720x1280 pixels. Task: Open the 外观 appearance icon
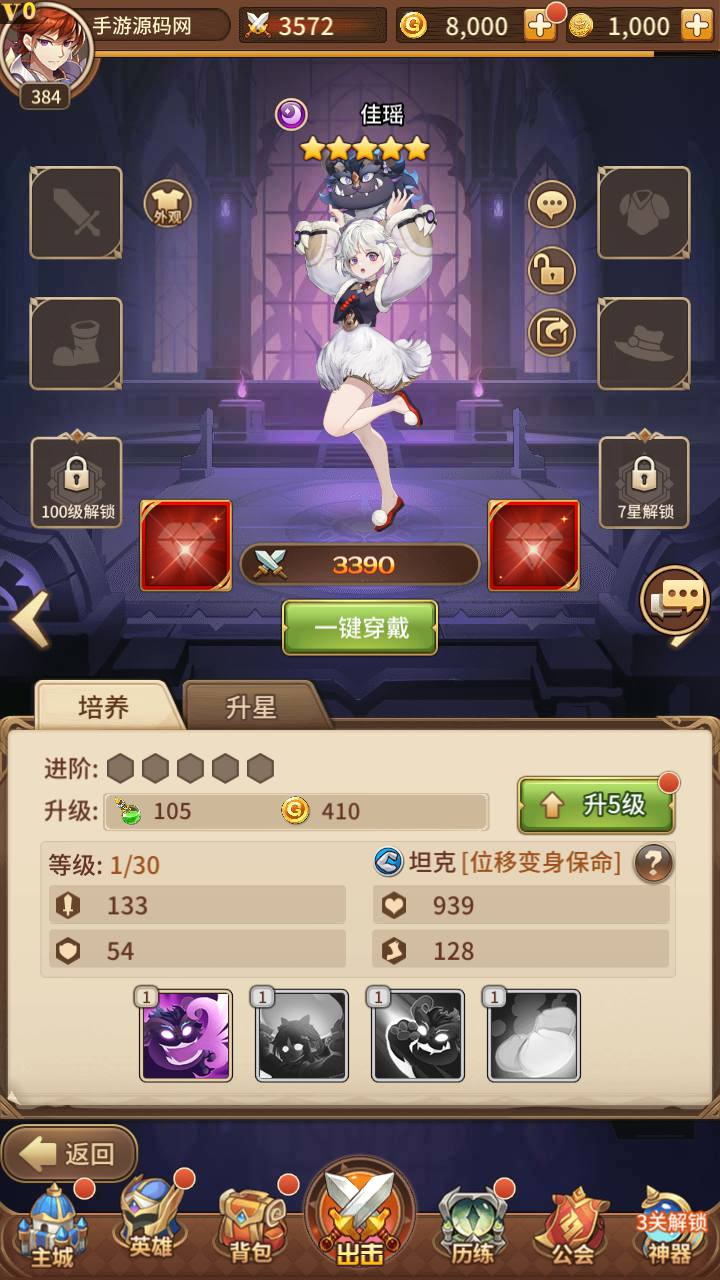pyautogui.click(x=168, y=205)
